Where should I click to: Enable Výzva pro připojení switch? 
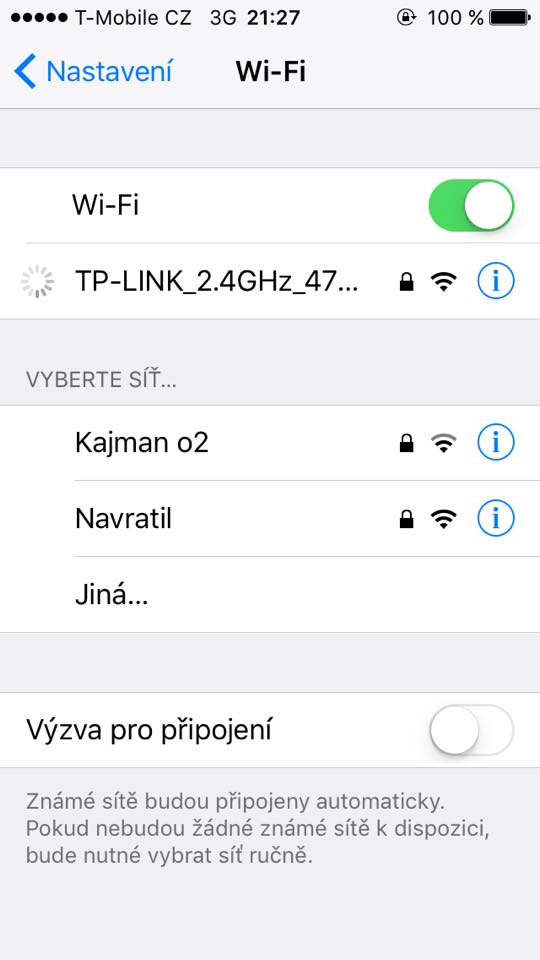click(x=471, y=730)
